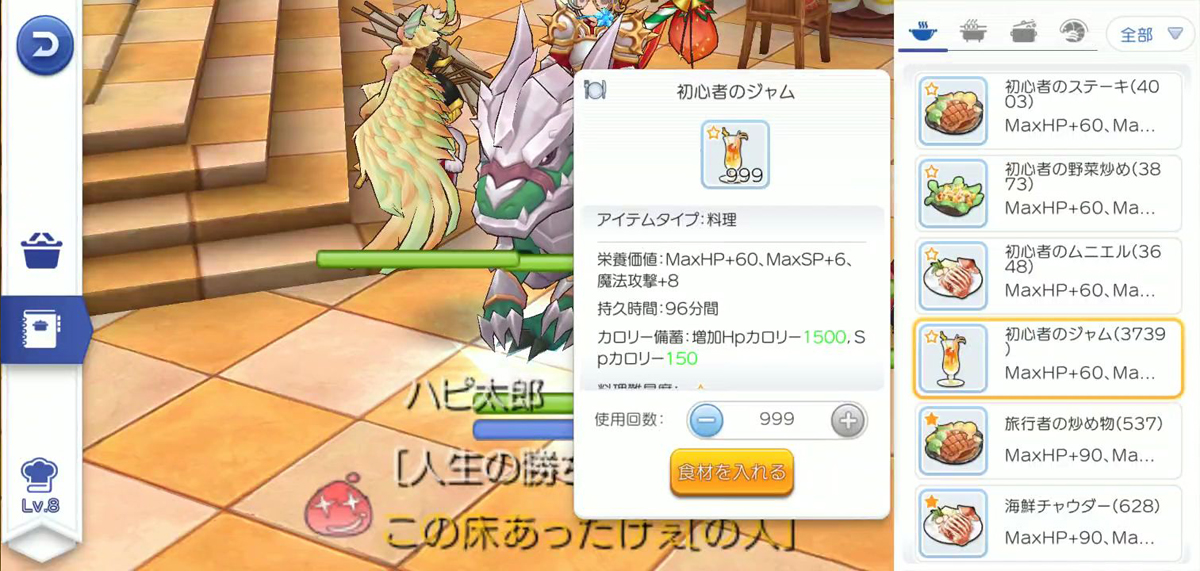The height and width of the screenshot is (571, 1200).
Task: Tap the 食材を入れる button
Action: click(x=731, y=472)
